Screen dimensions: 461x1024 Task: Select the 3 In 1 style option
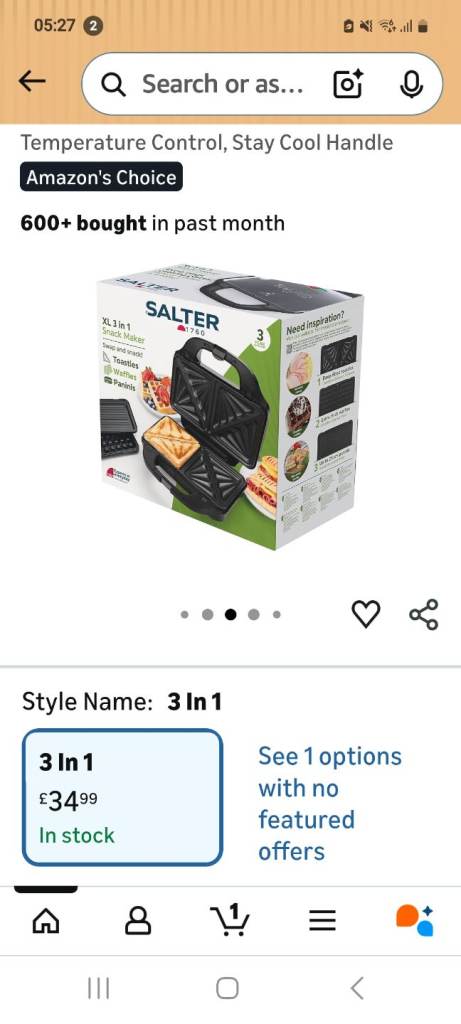coord(123,797)
